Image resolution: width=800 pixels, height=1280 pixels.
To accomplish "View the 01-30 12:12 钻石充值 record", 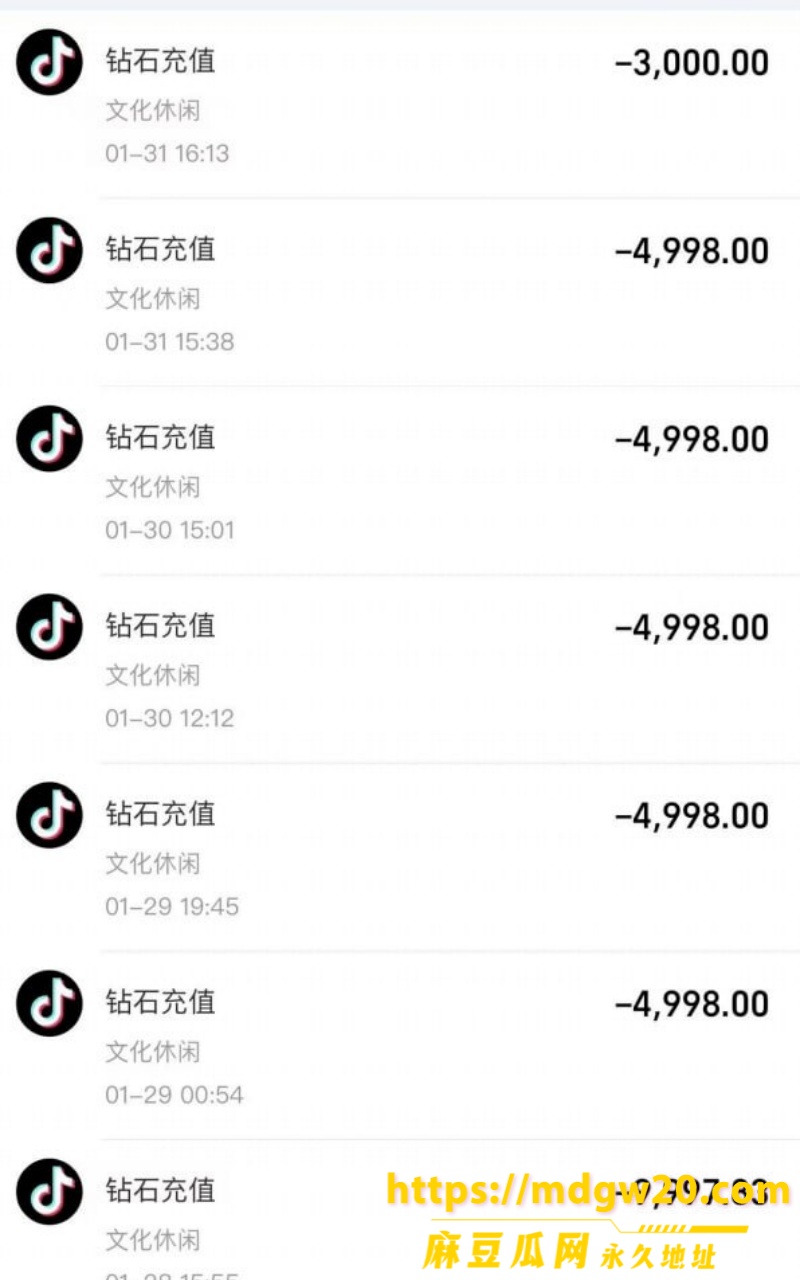I will tap(400, 668).
